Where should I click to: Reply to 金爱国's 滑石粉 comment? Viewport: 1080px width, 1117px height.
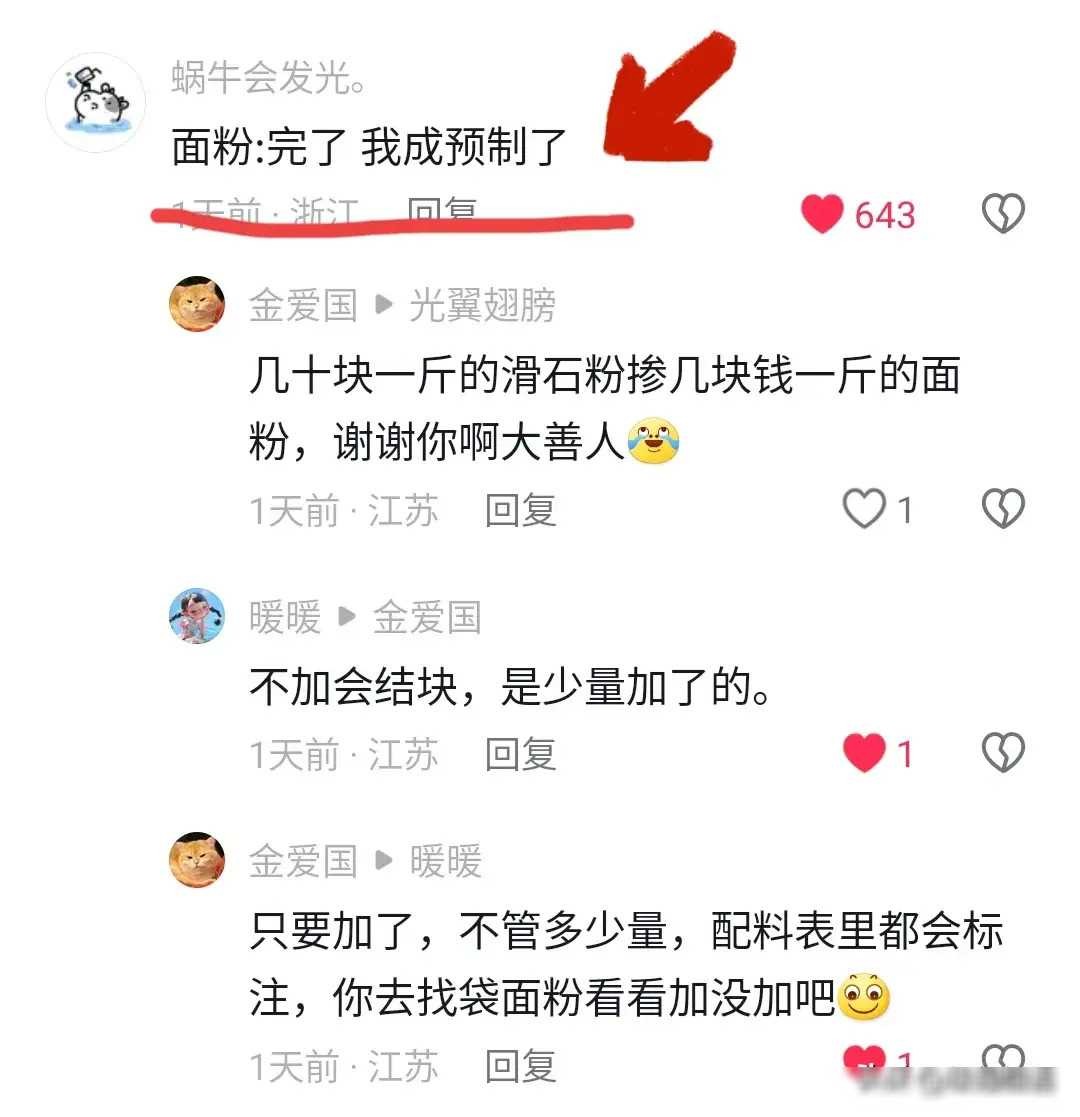click(x=520, y=511)
